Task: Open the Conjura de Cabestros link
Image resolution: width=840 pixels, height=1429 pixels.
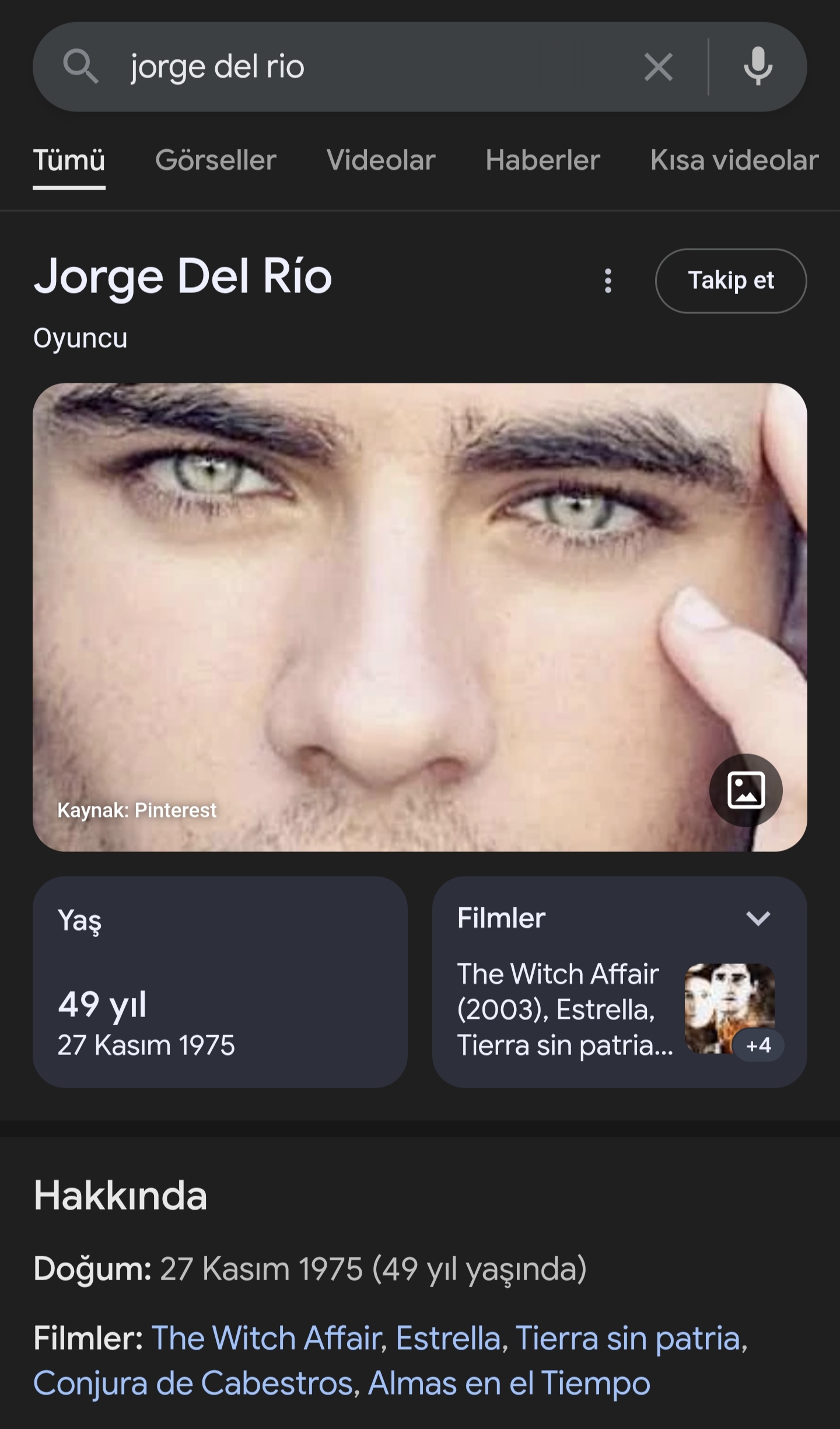Action: [x=194, y=1382]
